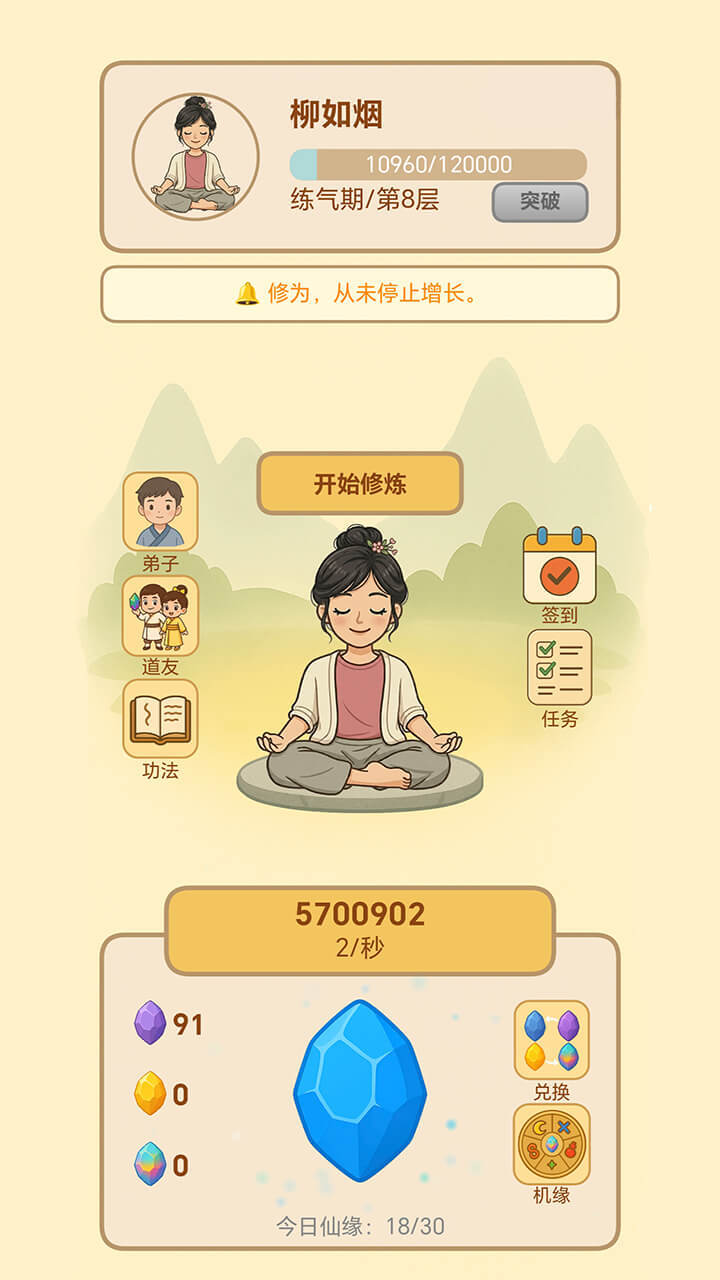Open the 兑换 gem exchange
The height and width of the screenshot is (1280, 720).
552,1041
